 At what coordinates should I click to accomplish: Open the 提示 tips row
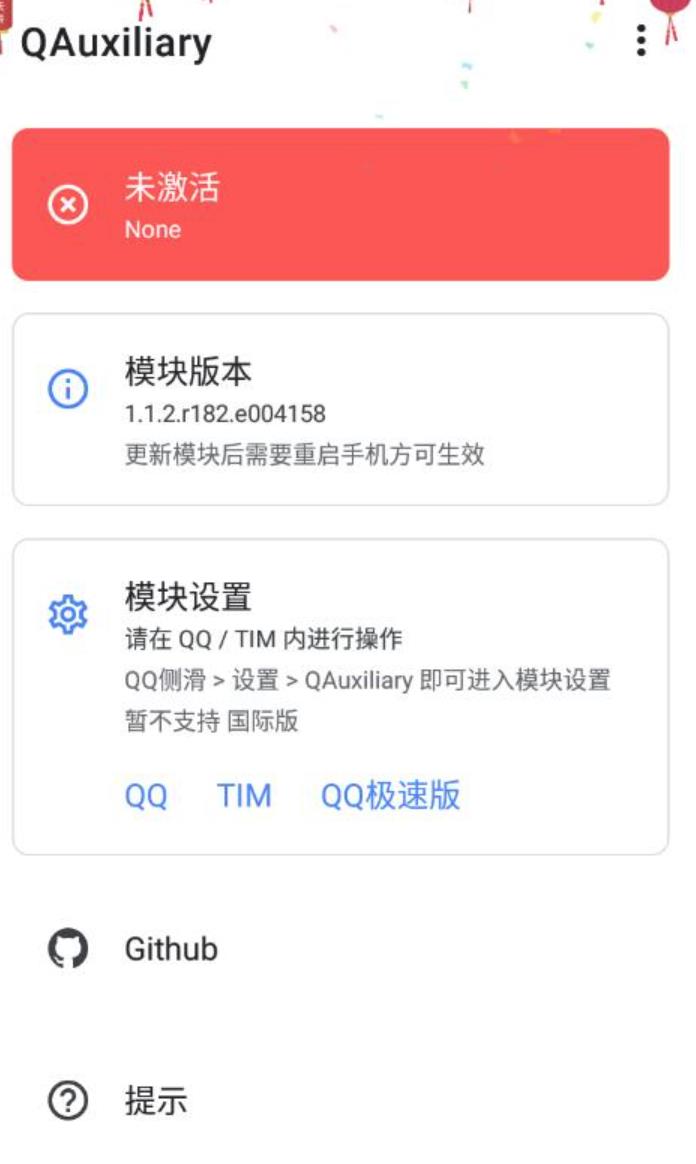pos(155,1101)
